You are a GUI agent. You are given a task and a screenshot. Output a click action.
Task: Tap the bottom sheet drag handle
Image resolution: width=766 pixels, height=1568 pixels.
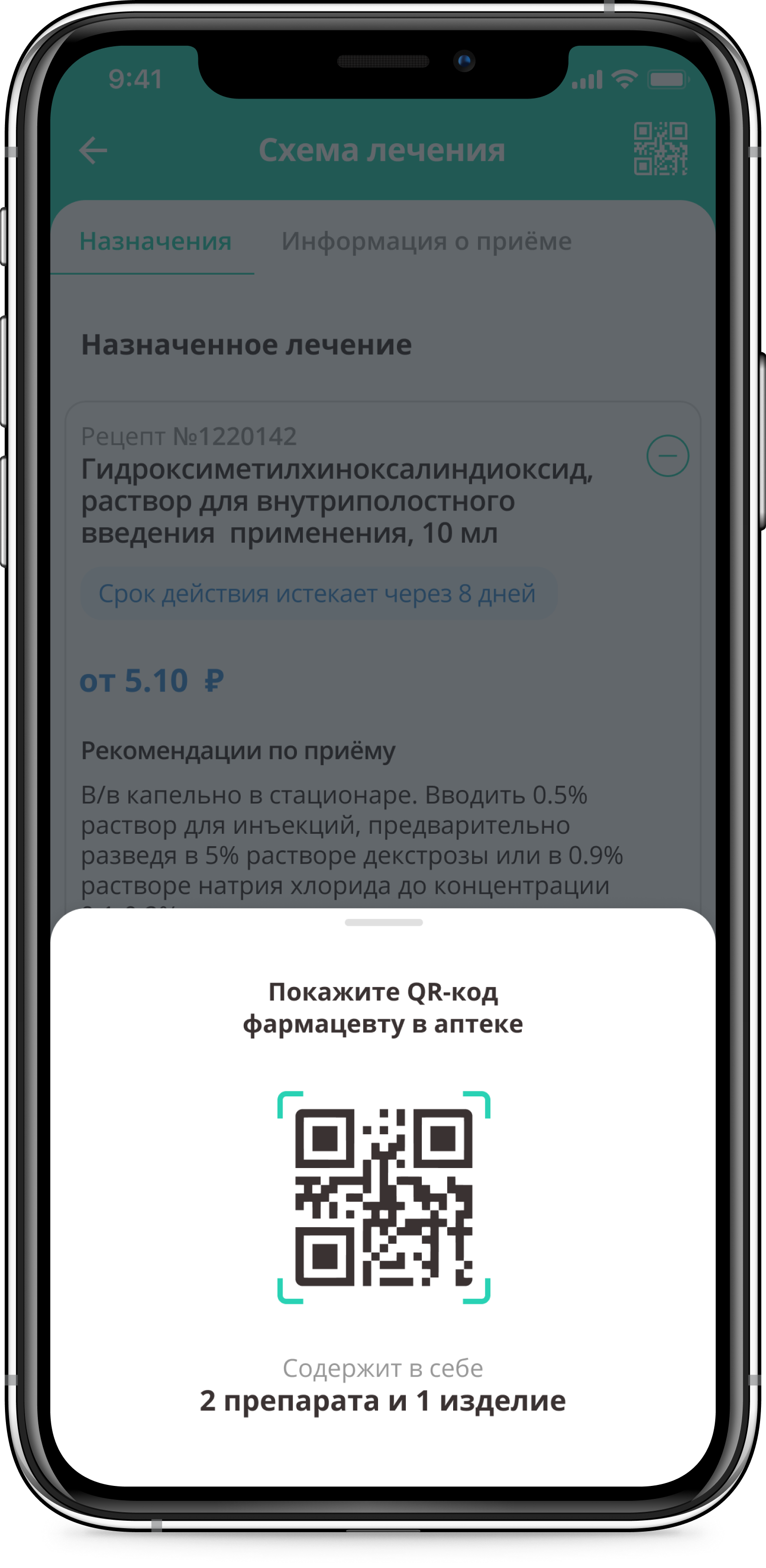tap(383, 923)
